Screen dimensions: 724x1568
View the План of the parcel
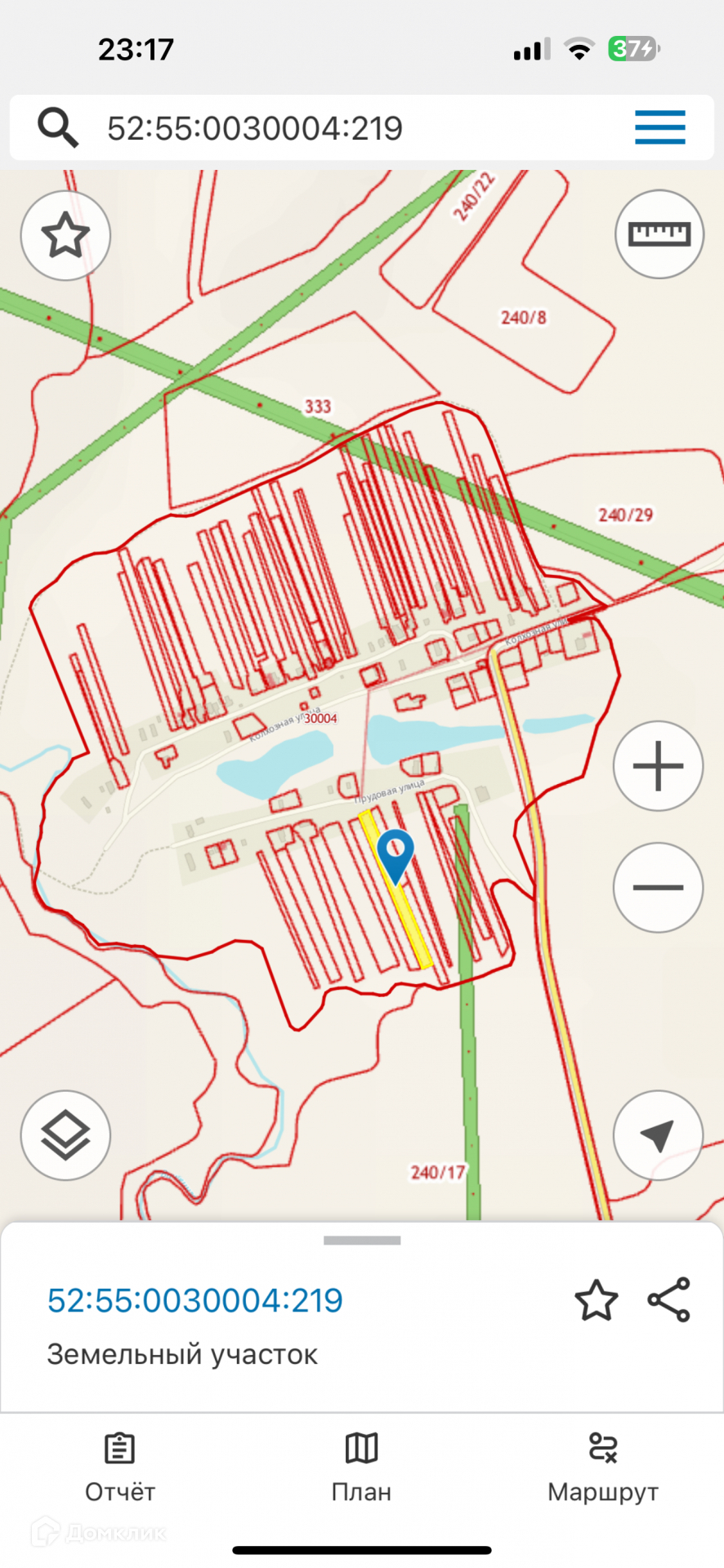pyautogui.click(x=361, y=1468)
